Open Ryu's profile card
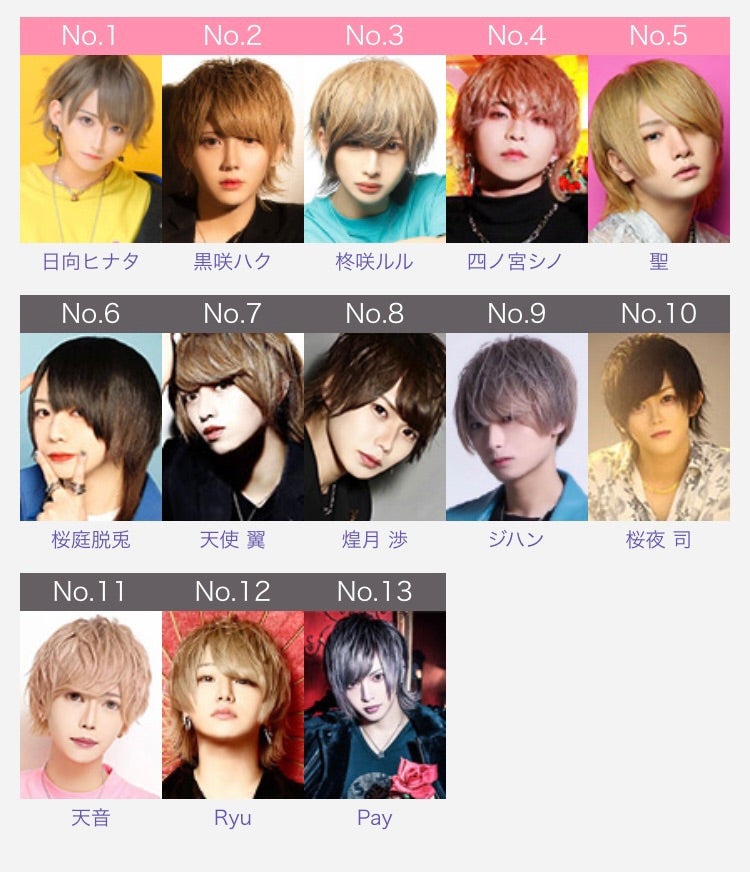Image resolution: width=750 pixels, height=872 pixels. pos(232,705)
